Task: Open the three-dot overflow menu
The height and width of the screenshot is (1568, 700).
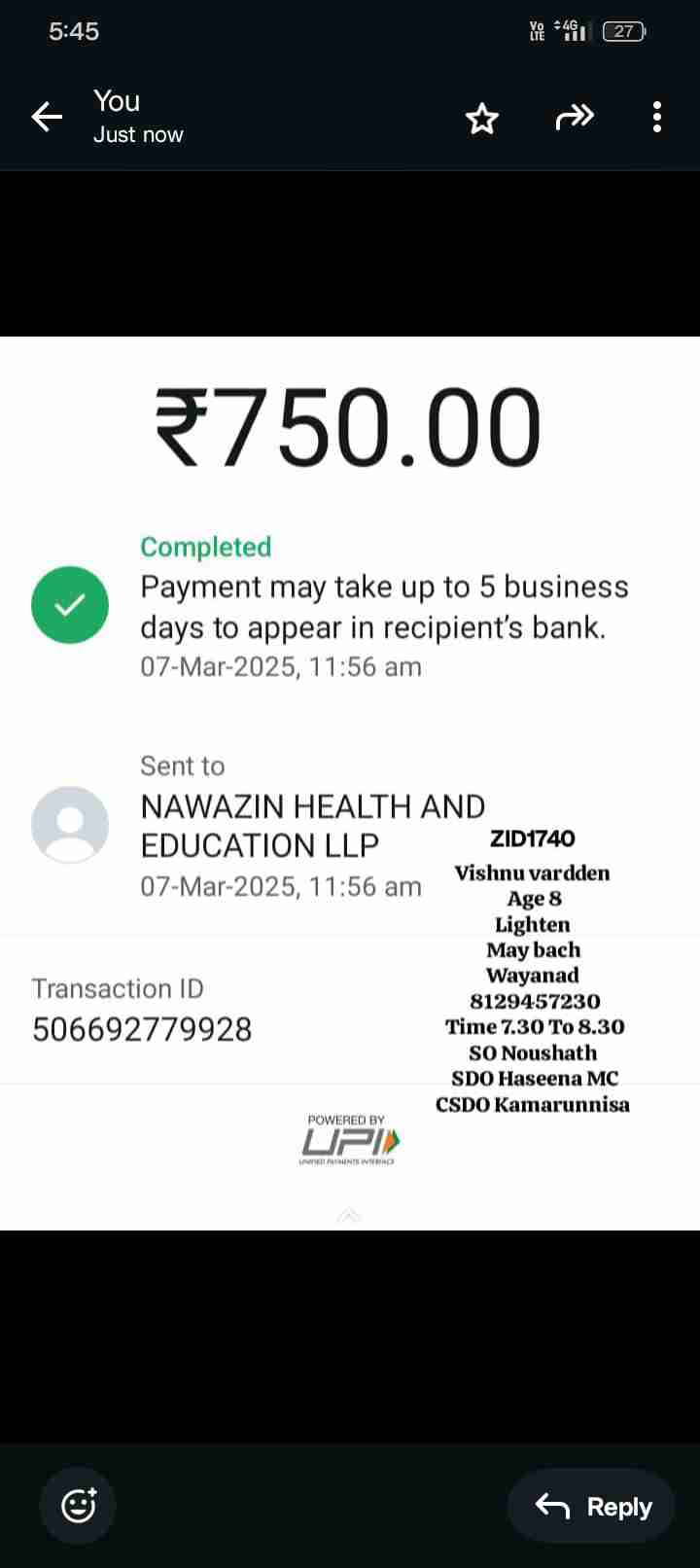Action: [657, 118]
